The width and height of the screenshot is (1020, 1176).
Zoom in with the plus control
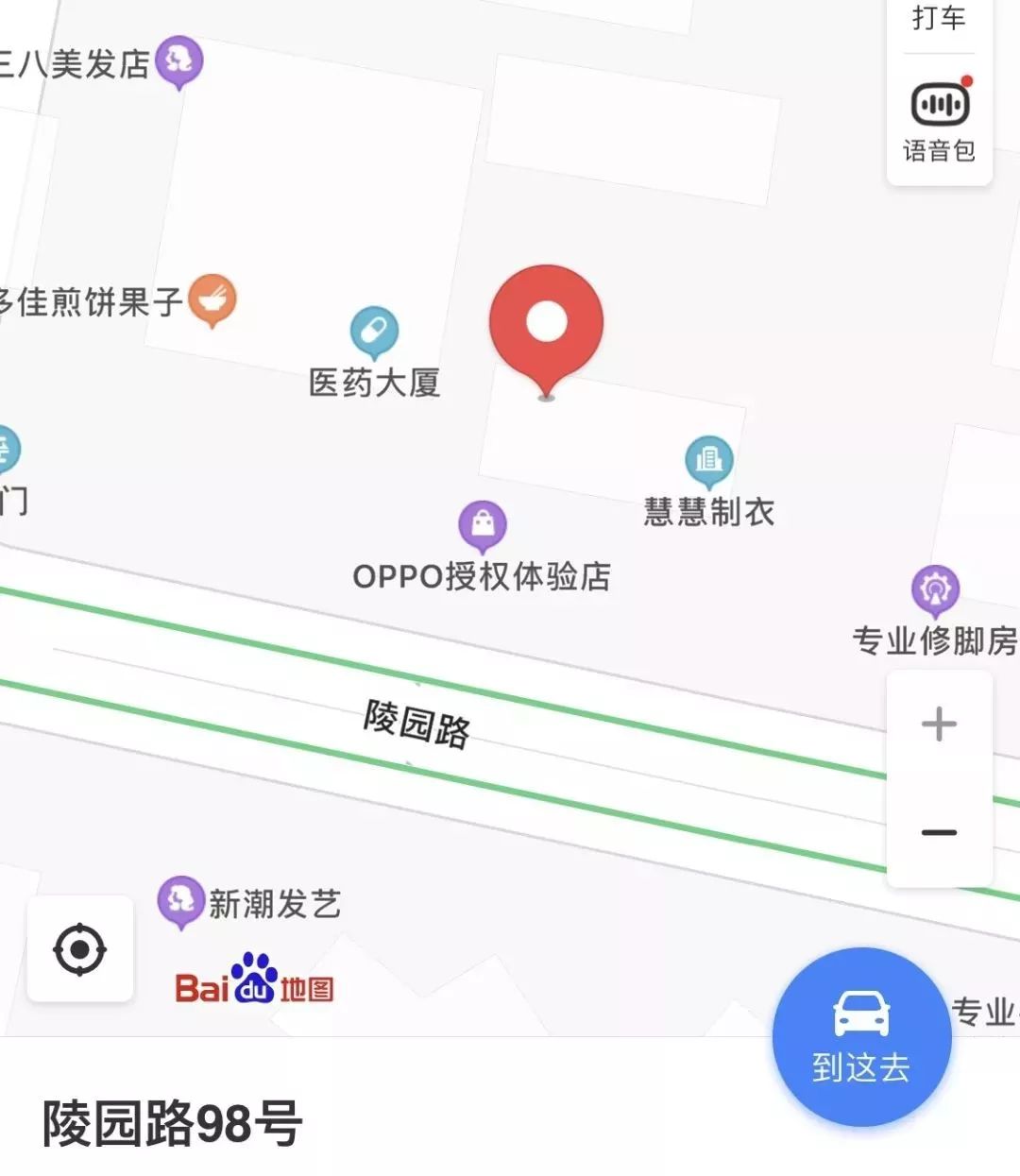(938, 724)
